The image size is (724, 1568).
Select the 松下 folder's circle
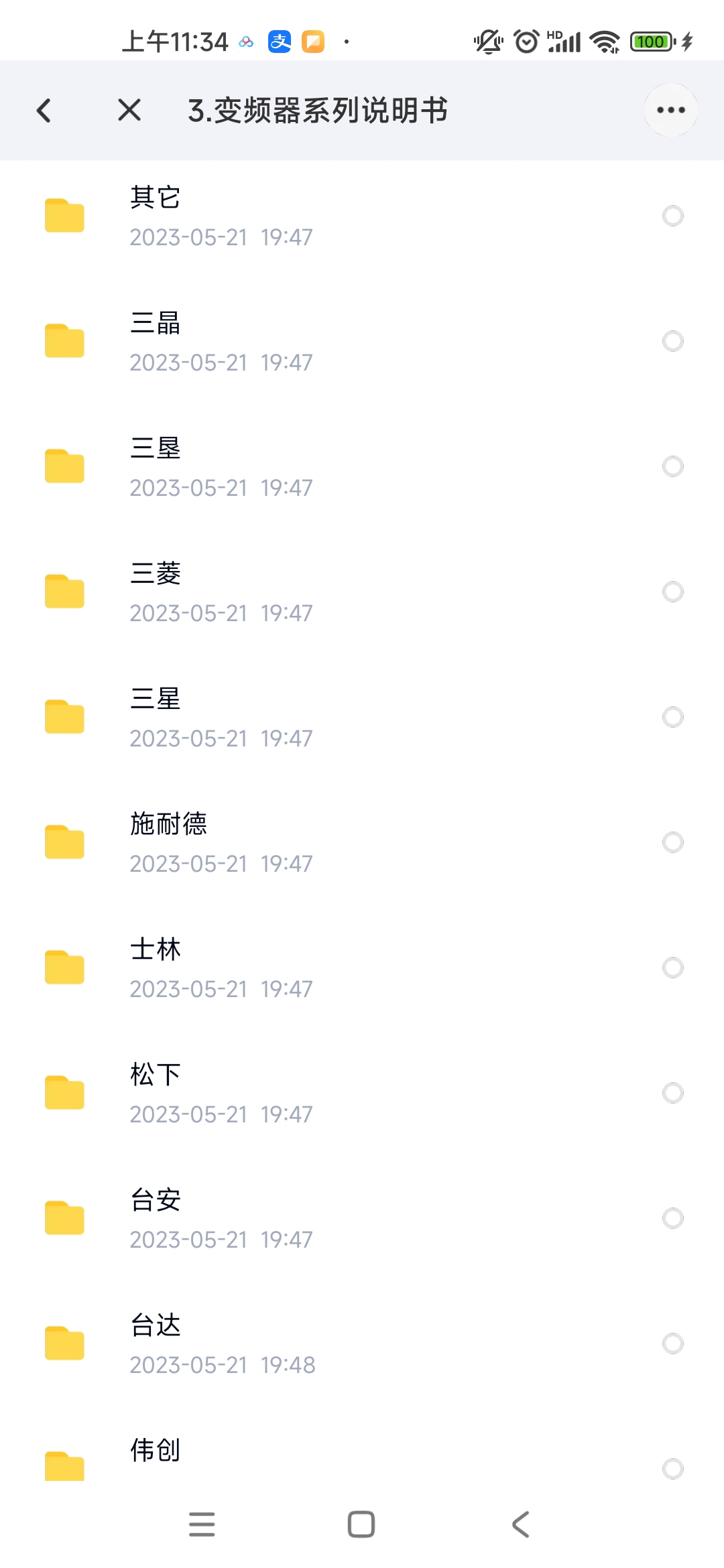point(672,1093)
